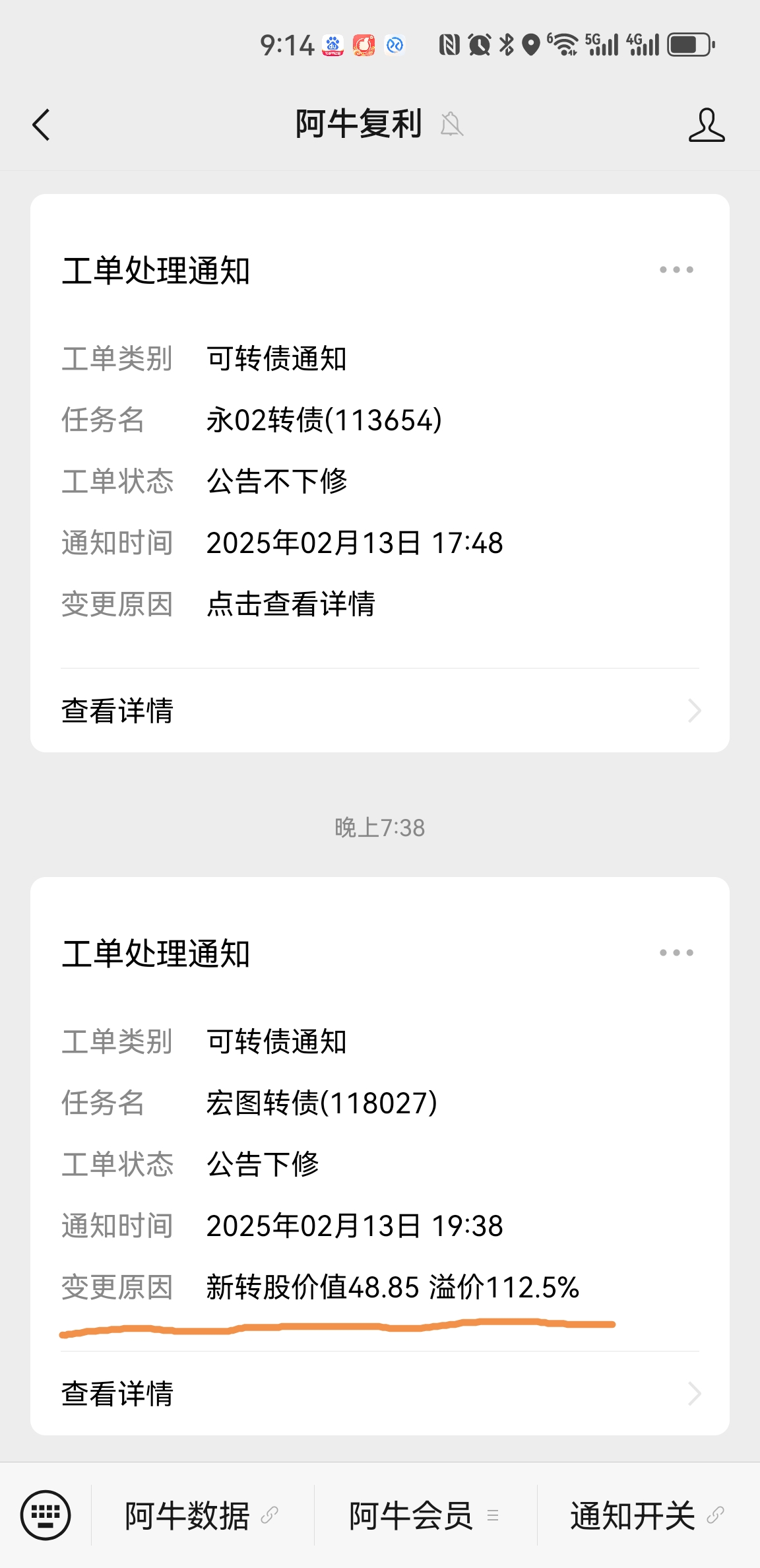This screenshot has width=760, height=1568.
Task: View details of 永02转债 notification
Action: tap(380, 711)
